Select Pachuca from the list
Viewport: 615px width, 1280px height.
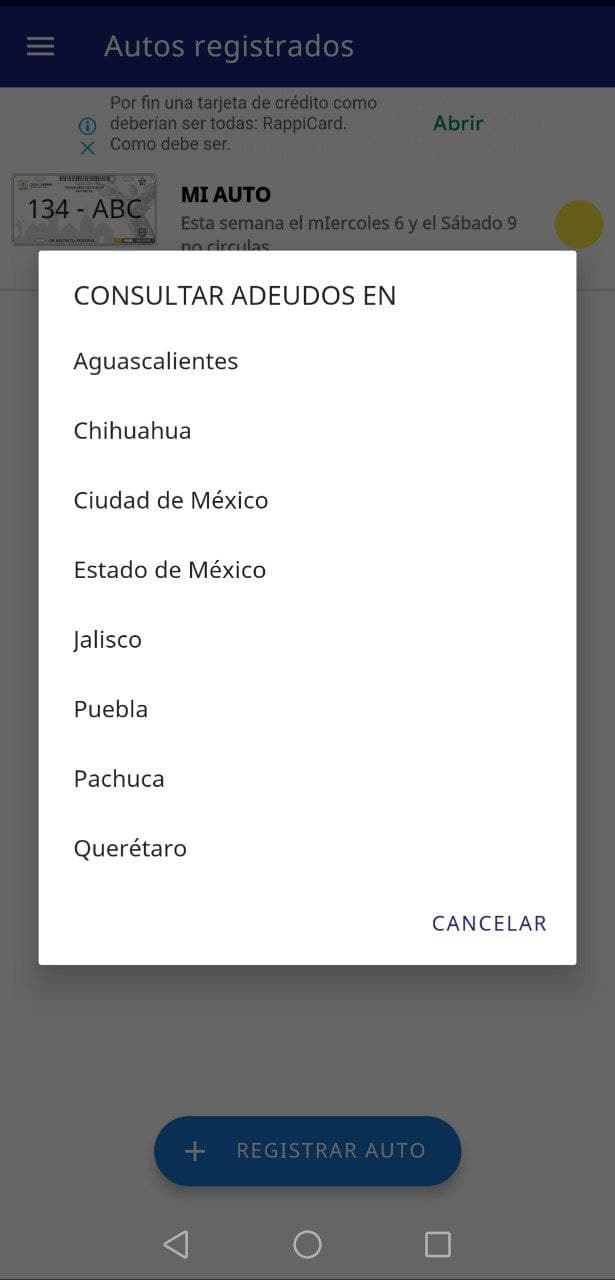coord(307,779)
